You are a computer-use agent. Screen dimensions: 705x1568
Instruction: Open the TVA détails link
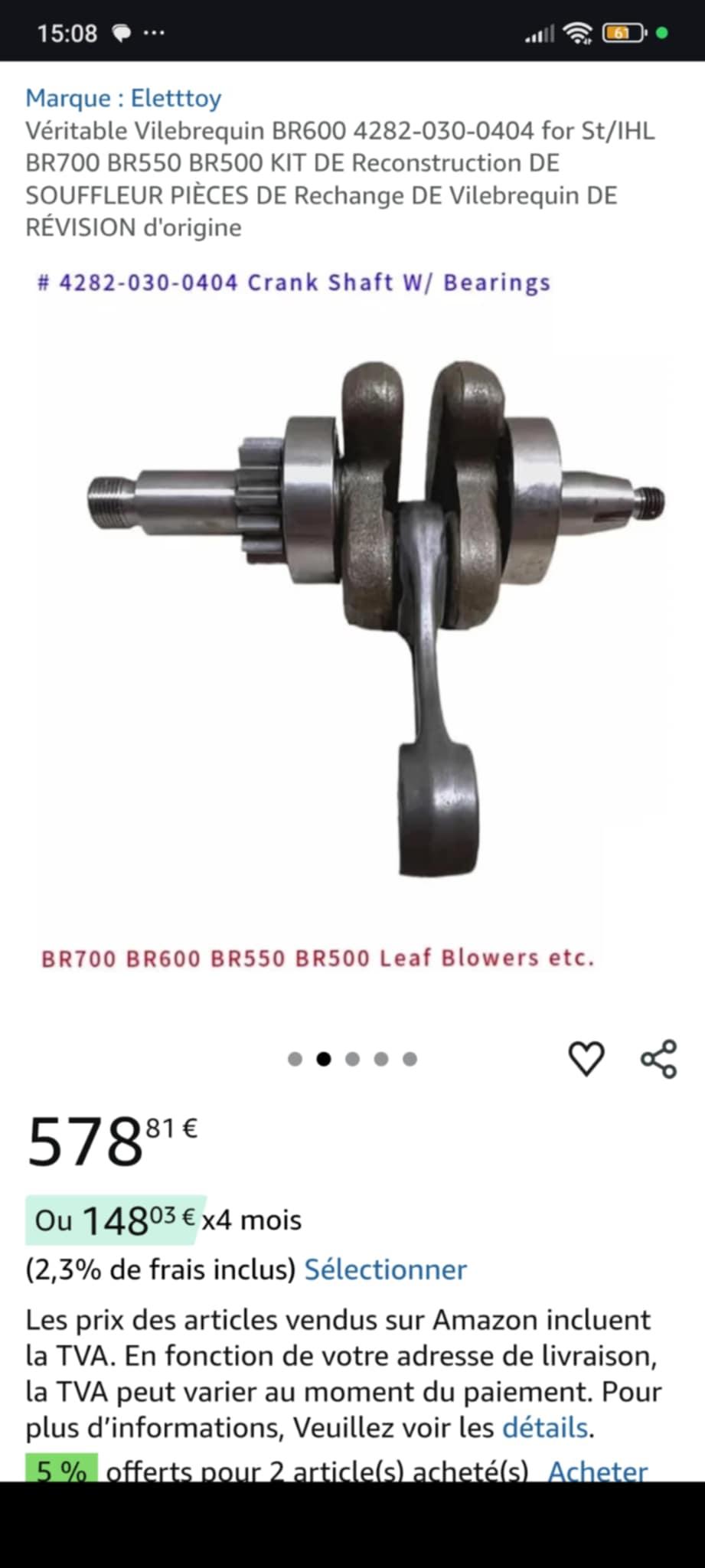pos(544,1427)
